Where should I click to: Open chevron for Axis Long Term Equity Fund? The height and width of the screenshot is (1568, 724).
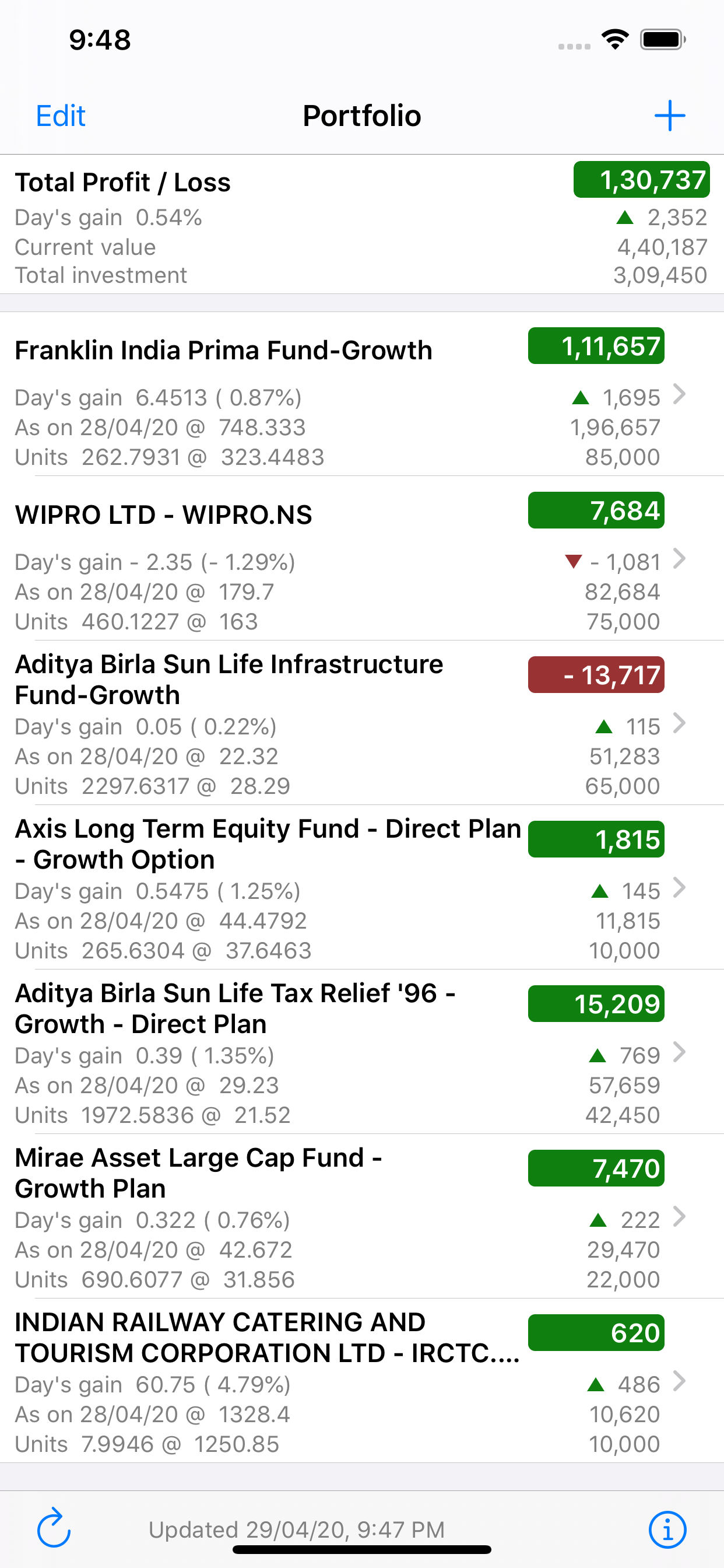coord(680,888)
